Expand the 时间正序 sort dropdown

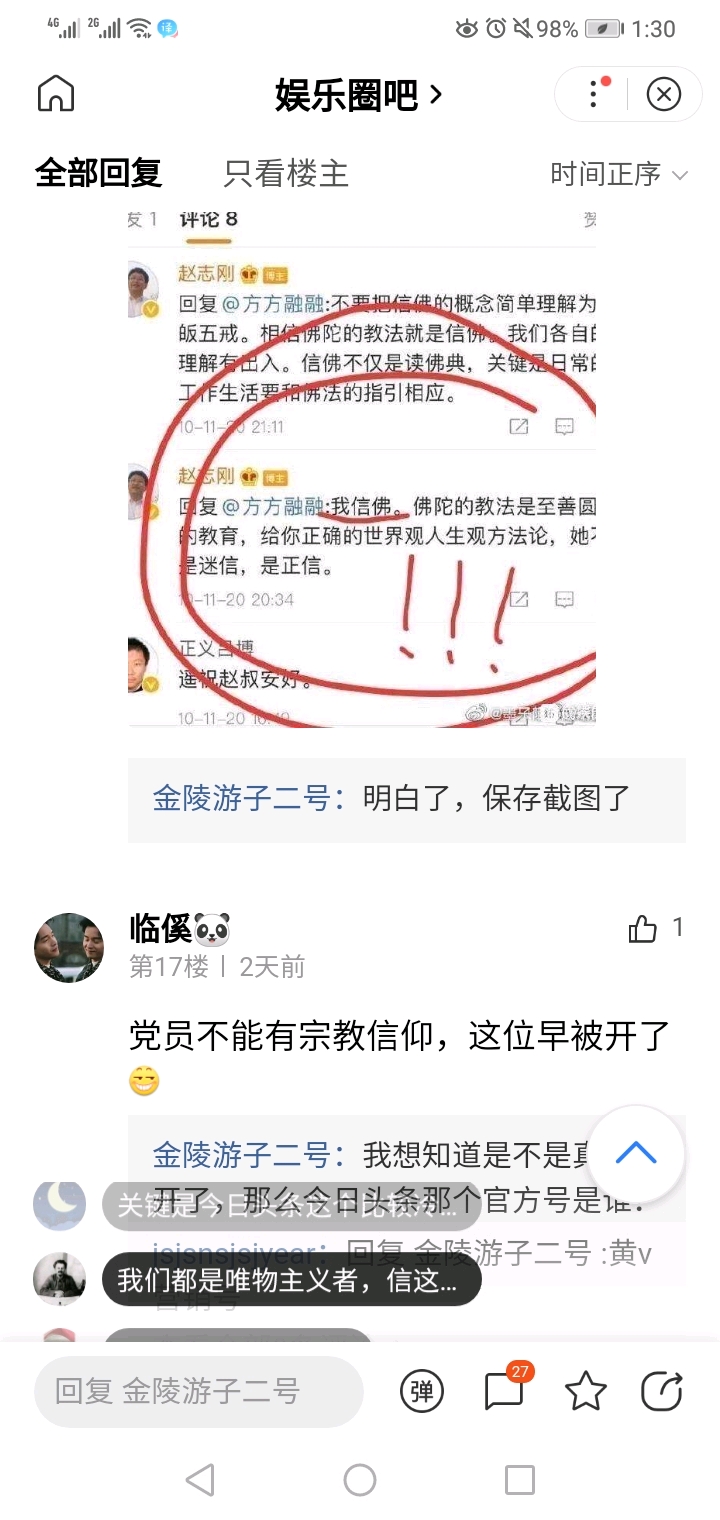(x=618, y=174)
